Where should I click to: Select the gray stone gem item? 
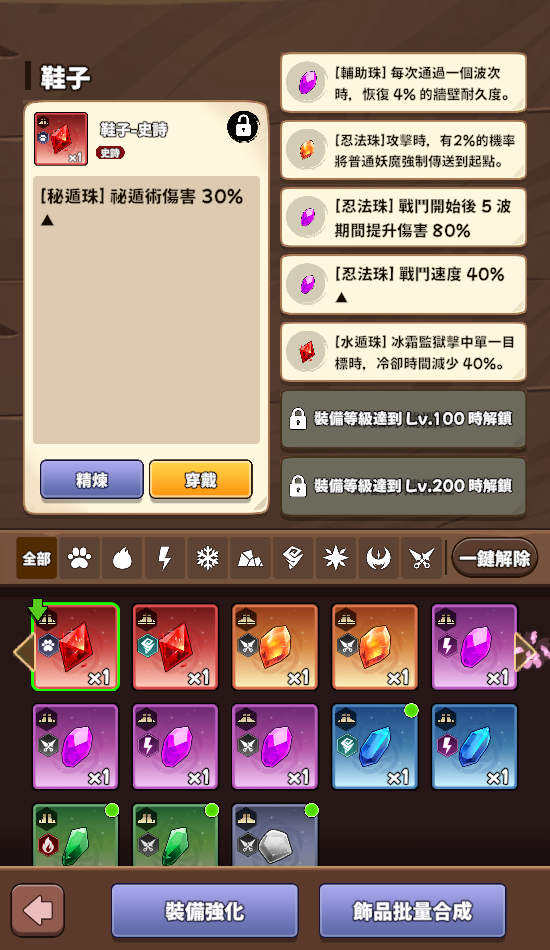pyautogui.click(x=275, y=835)
